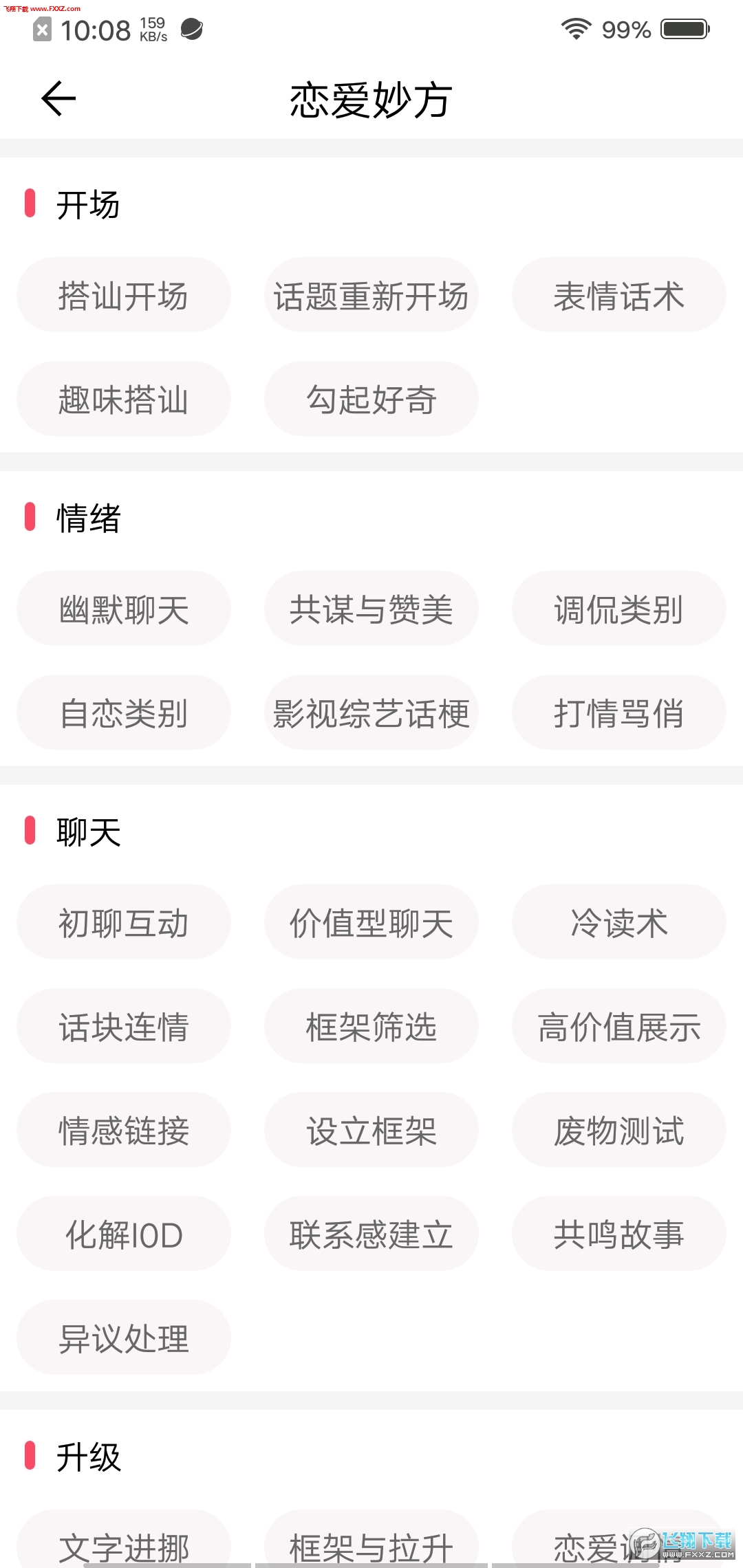Open 高价值展示 category
743x1568 pixels.
coord(619,1026)
